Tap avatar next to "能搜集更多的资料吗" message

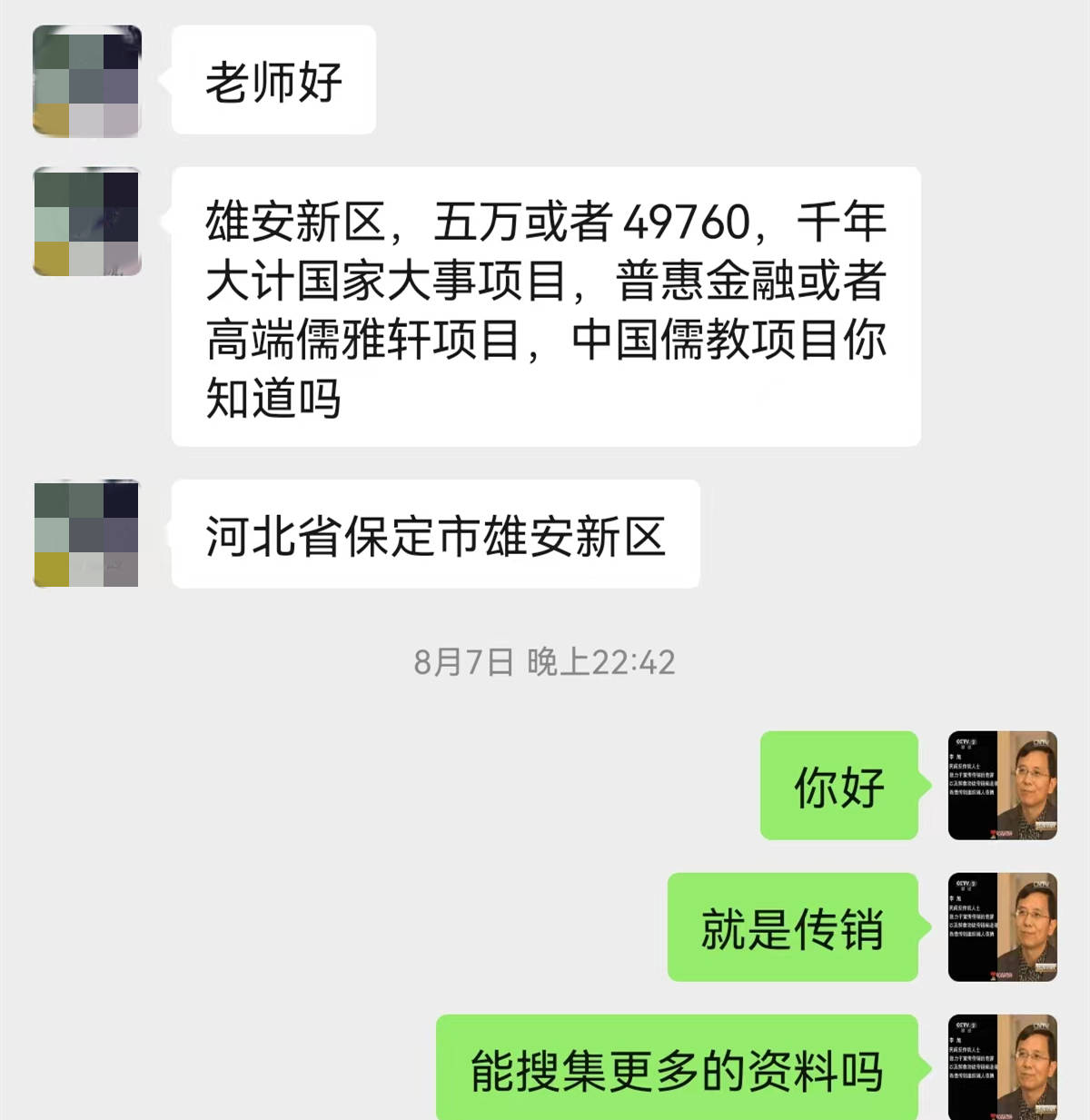coord(1002,1067)
